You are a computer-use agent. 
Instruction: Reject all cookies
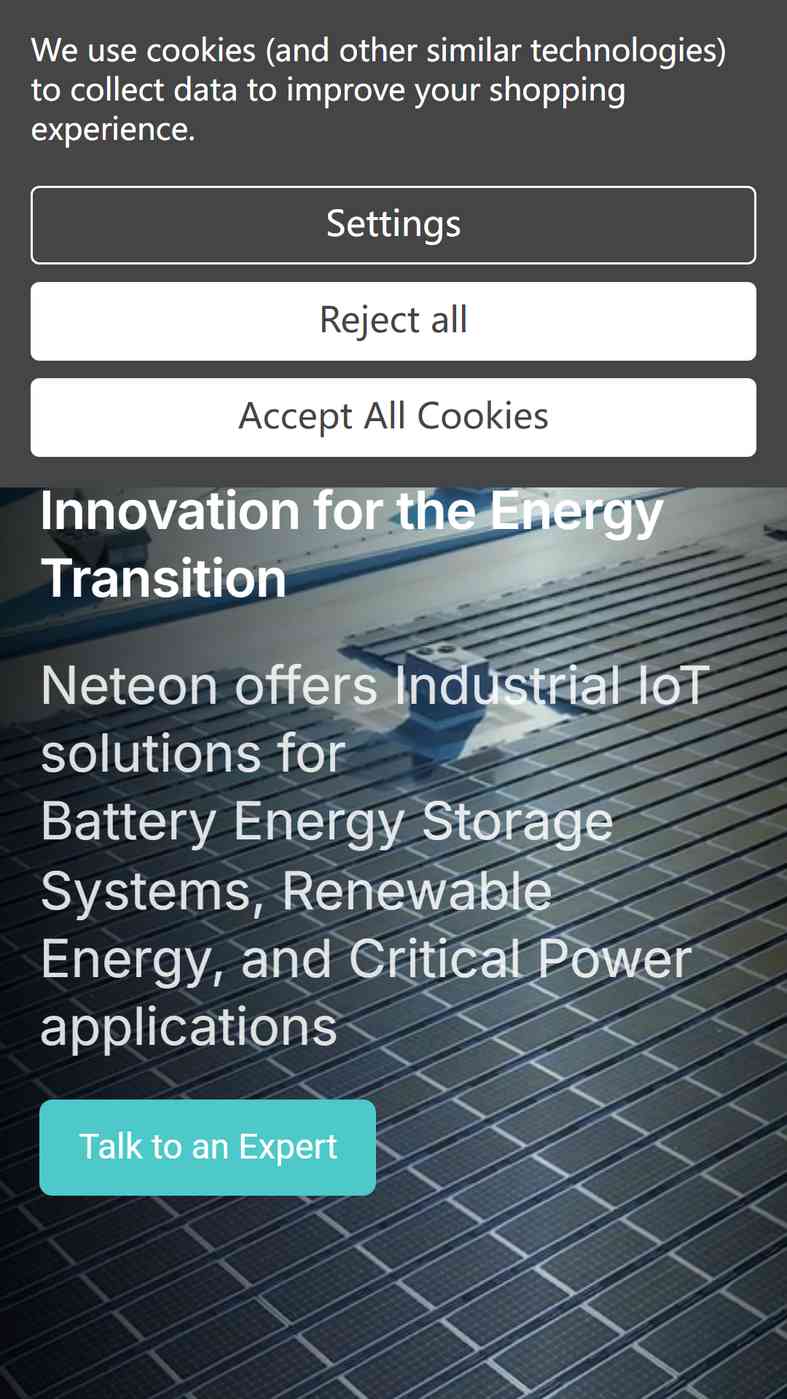coord(393,321)
